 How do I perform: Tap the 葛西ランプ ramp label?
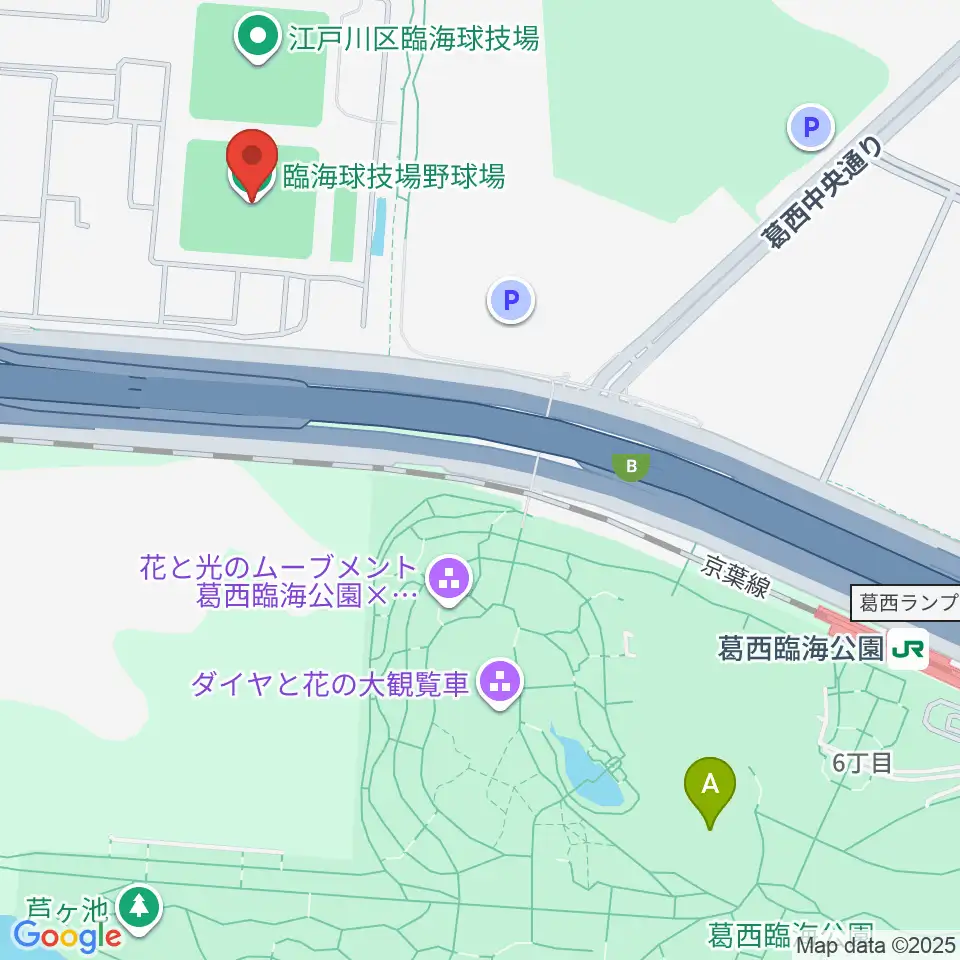[x=907, y=603]
